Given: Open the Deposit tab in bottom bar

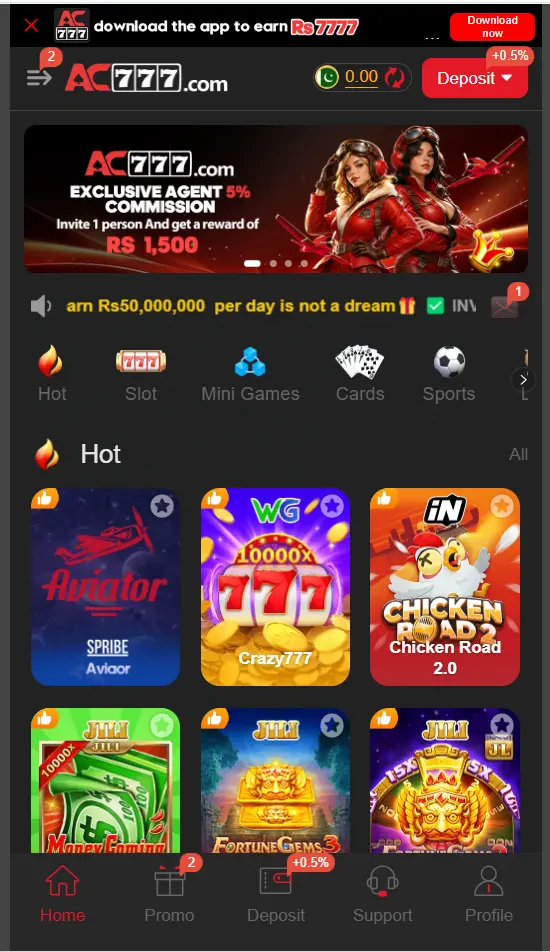Looking at the screenshot, I should click(x=276, y=894).
